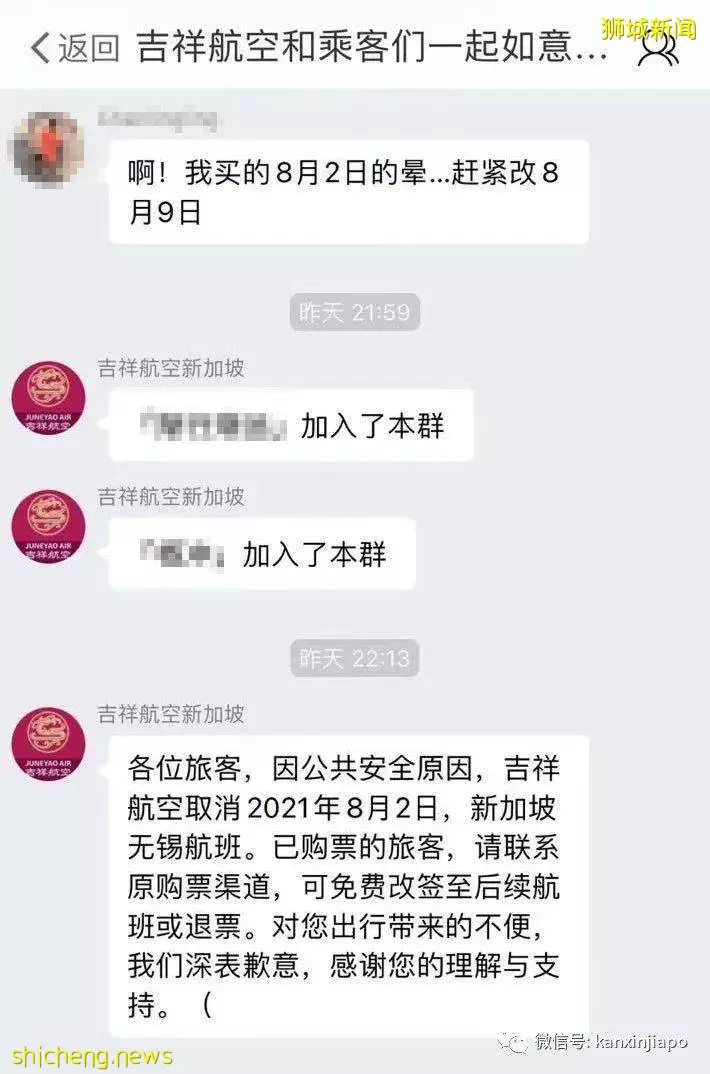Tap 吉祥航空新加坡 avatar beside flight cancellation notice
Image resolution: width=710 pixels, height=1074 pixels.
(48, 744)
